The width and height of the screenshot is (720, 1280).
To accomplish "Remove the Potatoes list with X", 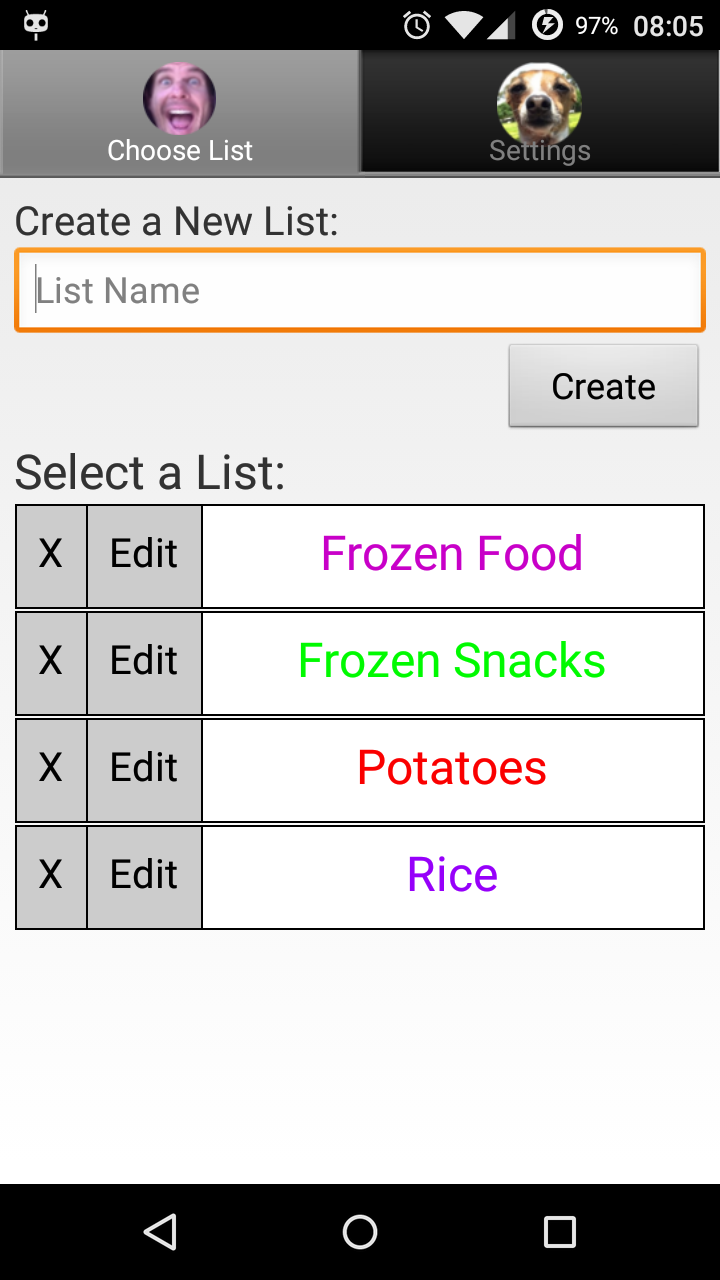I will coord(51,770).
